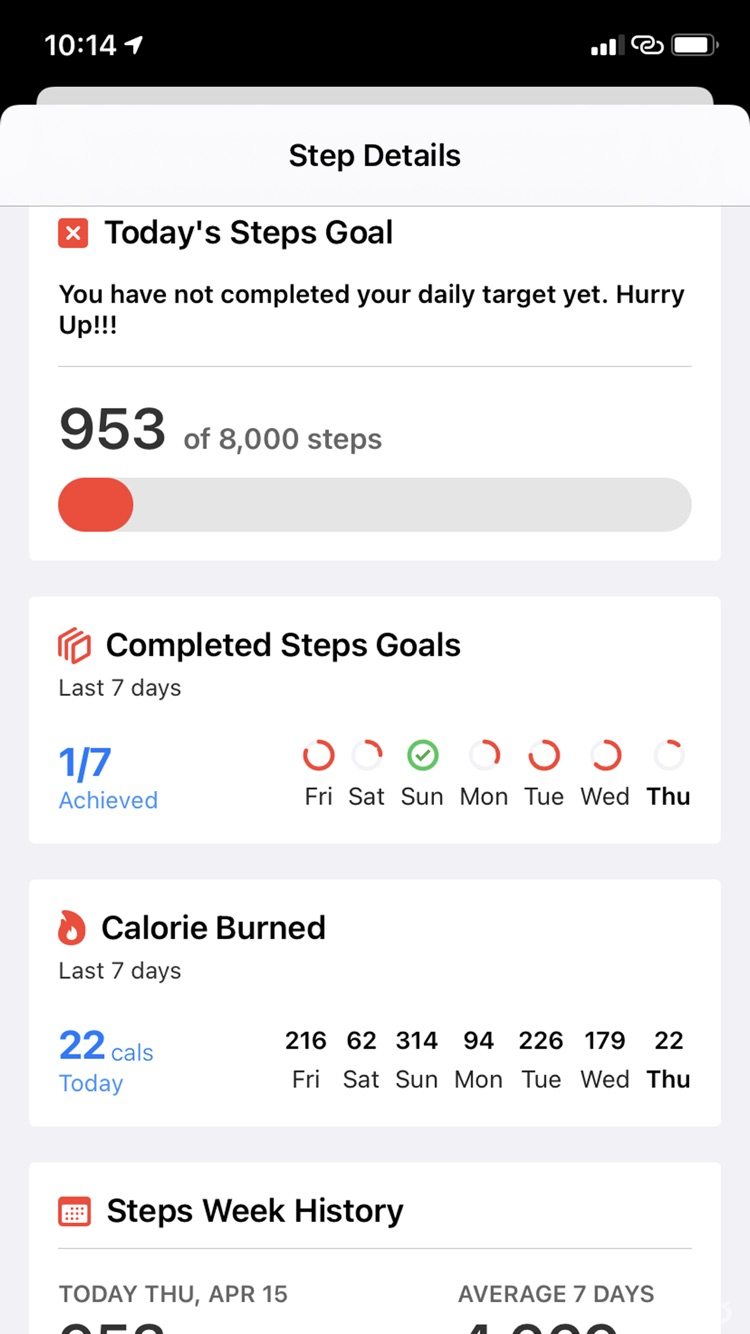Click Saturday's thin progress ring
Screen dimensions: 750x1334
pos(367,755)
